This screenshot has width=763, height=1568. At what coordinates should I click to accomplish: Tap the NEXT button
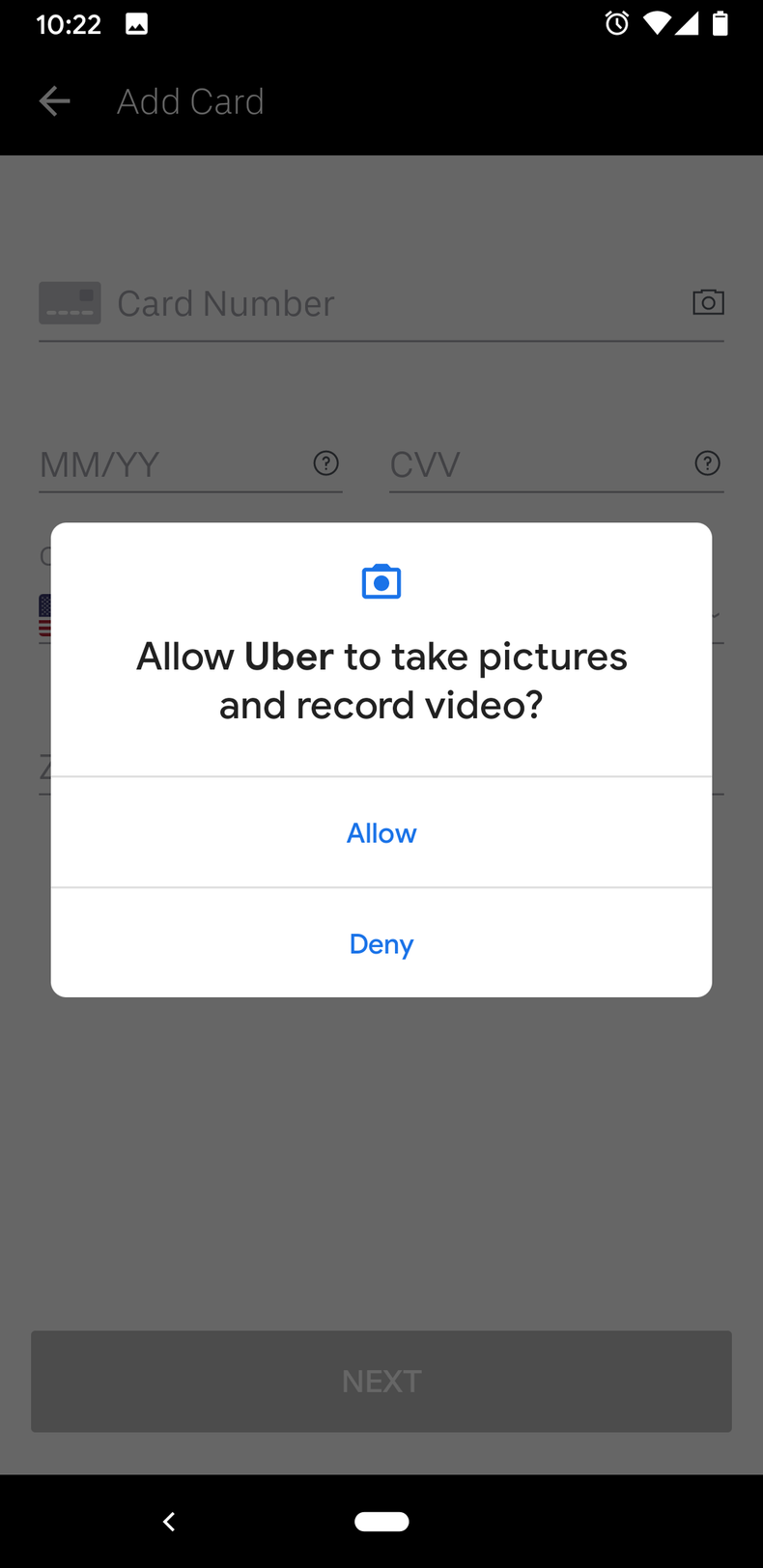[381, 1381]
